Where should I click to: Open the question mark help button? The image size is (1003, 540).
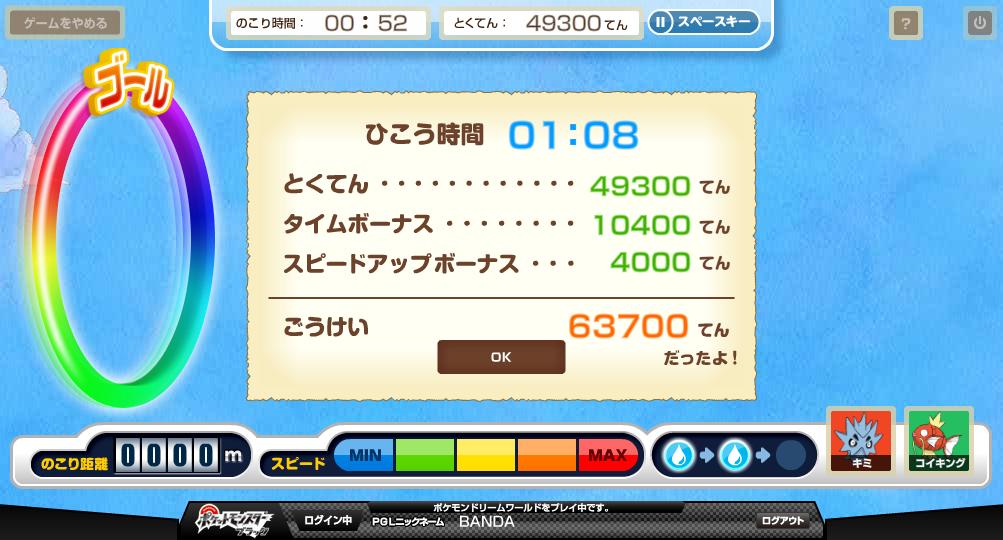click(905, 23)
